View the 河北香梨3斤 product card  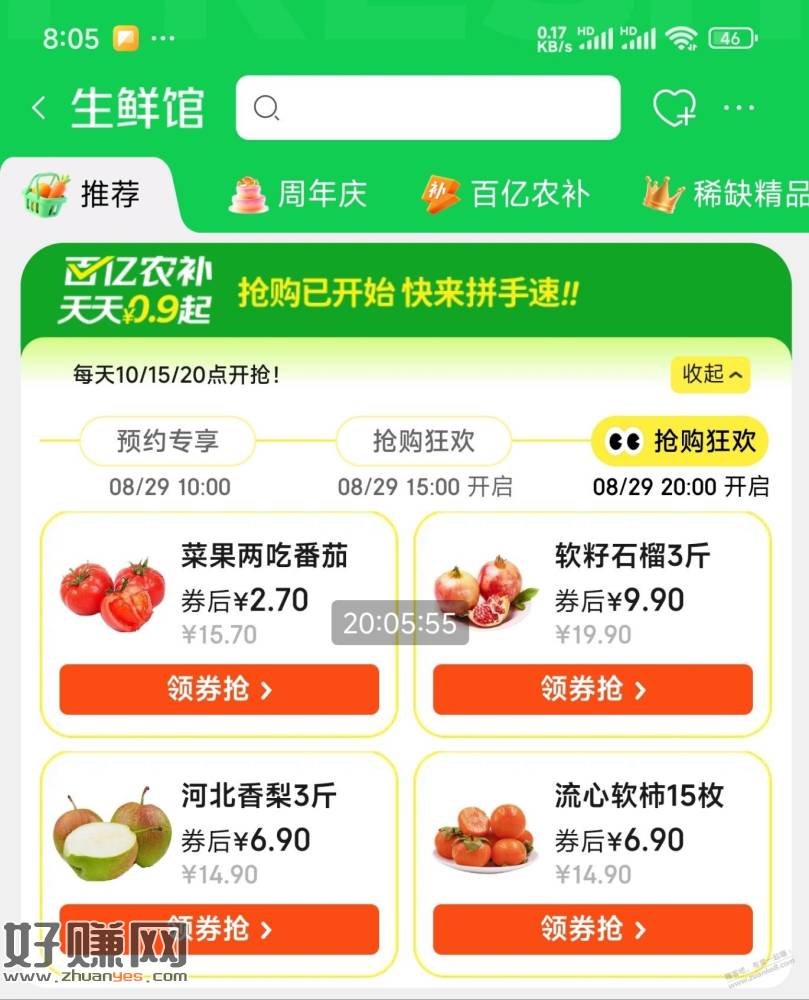218,830
